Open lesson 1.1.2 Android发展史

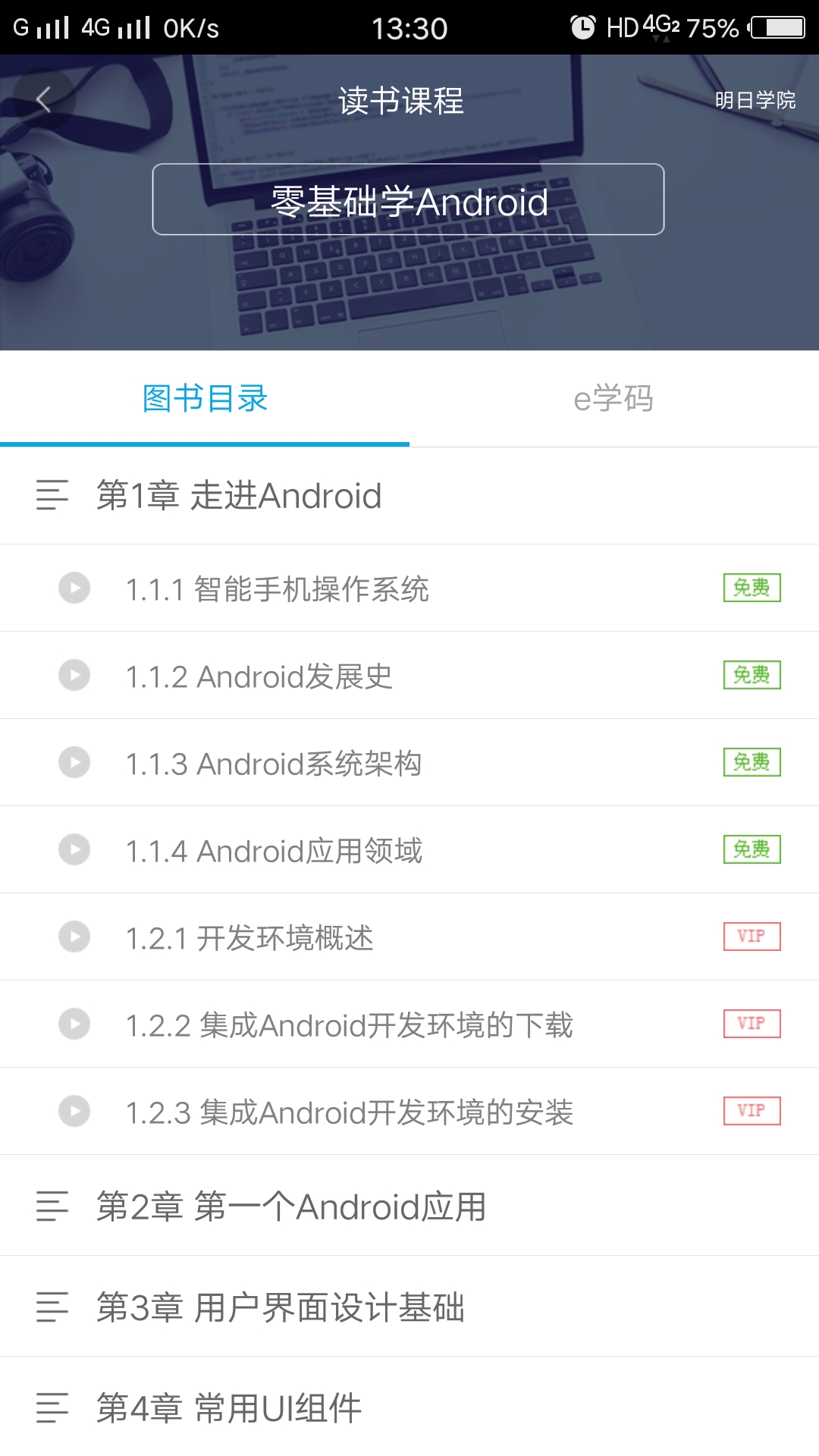coord(409,676)
